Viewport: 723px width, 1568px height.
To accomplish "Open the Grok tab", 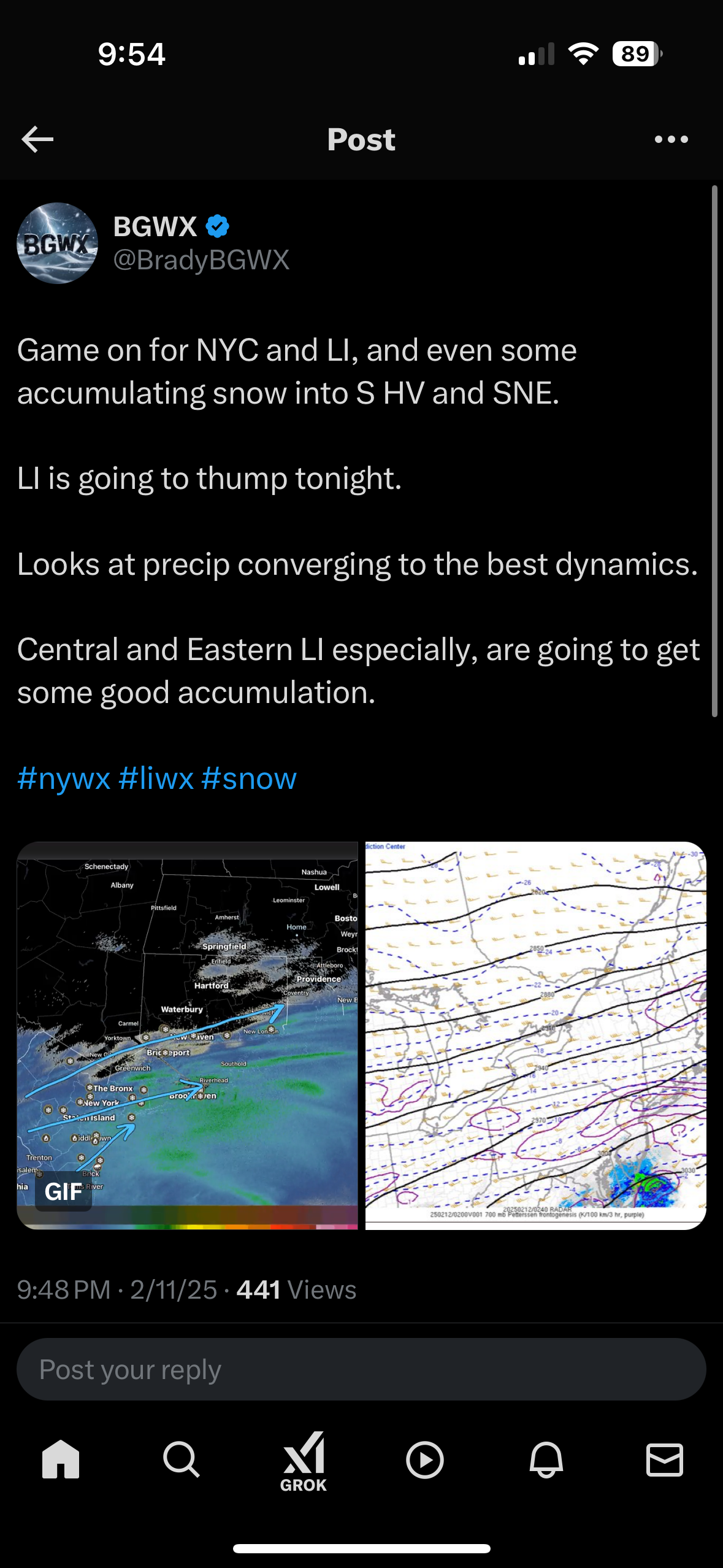I will [x=303, y=1462].
